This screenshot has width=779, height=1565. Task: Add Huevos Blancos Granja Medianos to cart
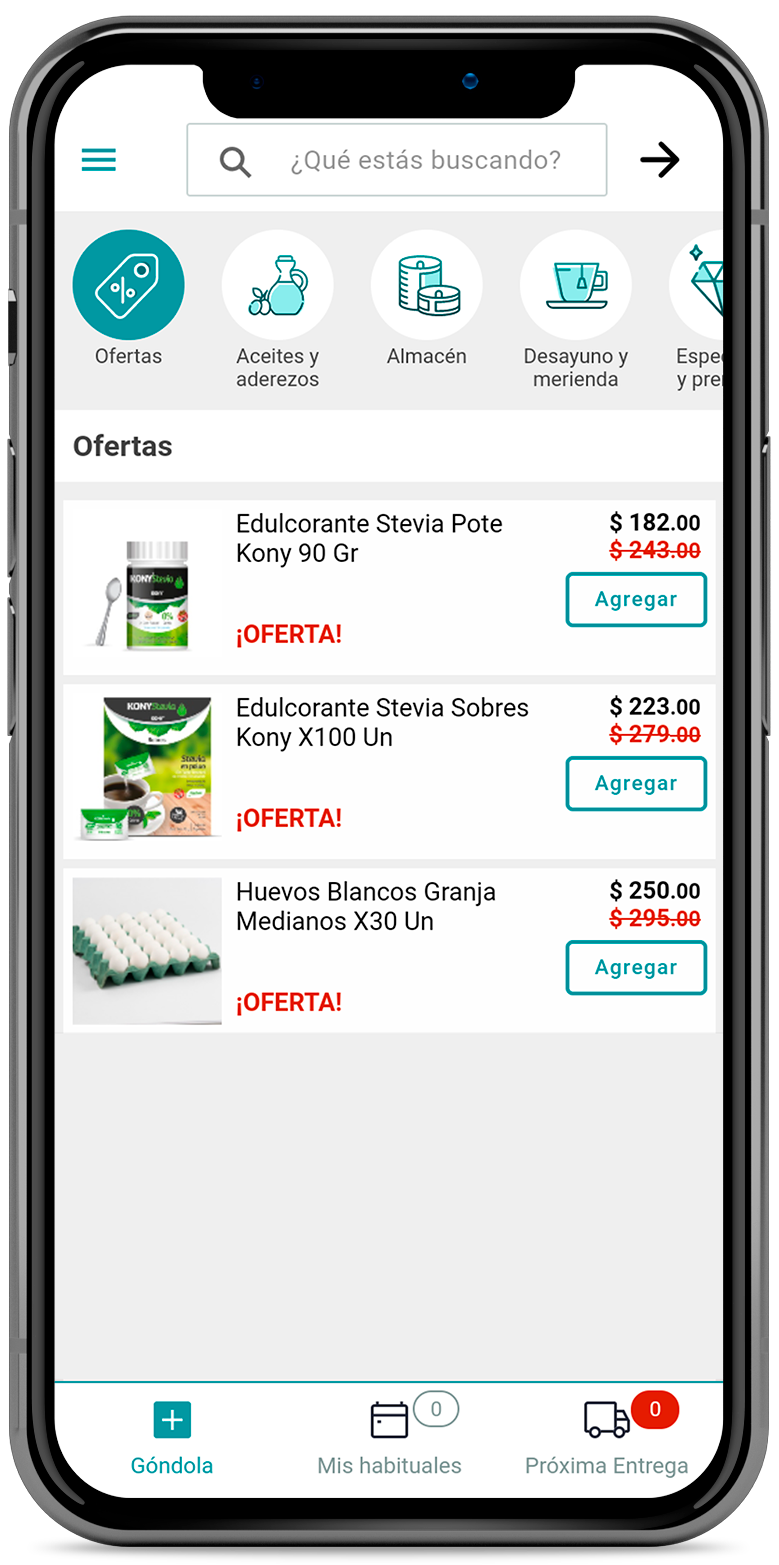tap(636, 968)
